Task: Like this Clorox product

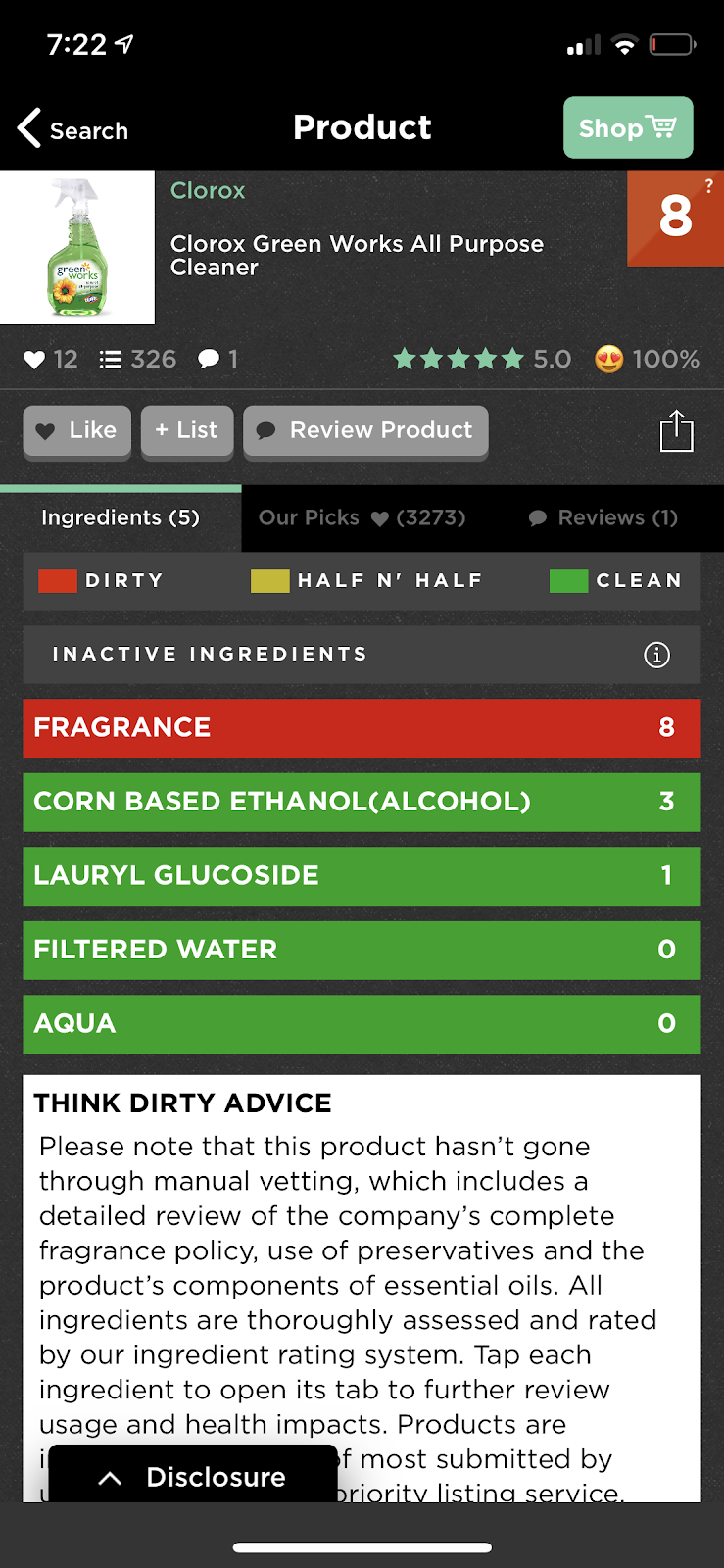Action: pyautogui.click(x=77, y=431)
